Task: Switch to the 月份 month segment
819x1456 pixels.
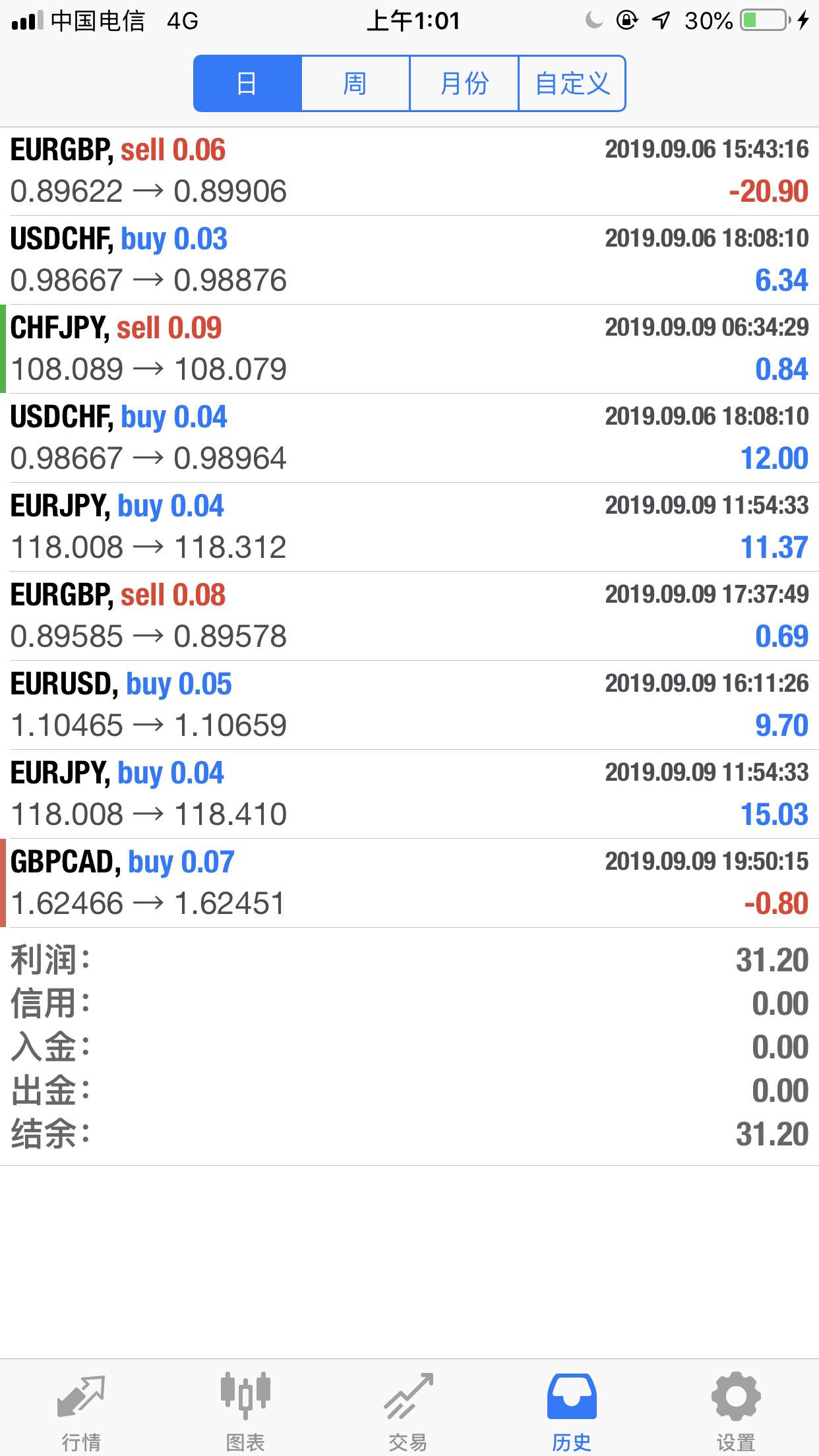Action: point(464,84)
